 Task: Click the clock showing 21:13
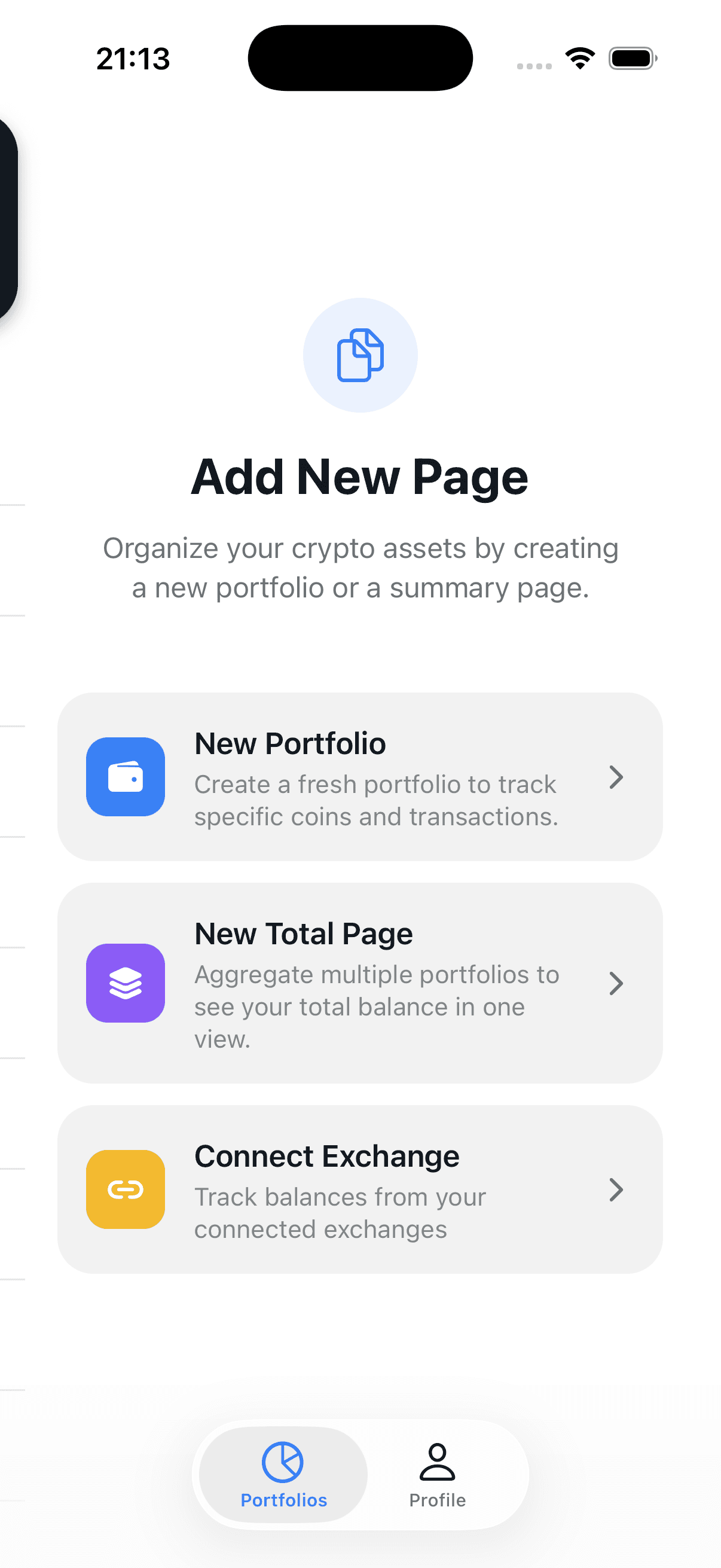(x=133, y=58)
